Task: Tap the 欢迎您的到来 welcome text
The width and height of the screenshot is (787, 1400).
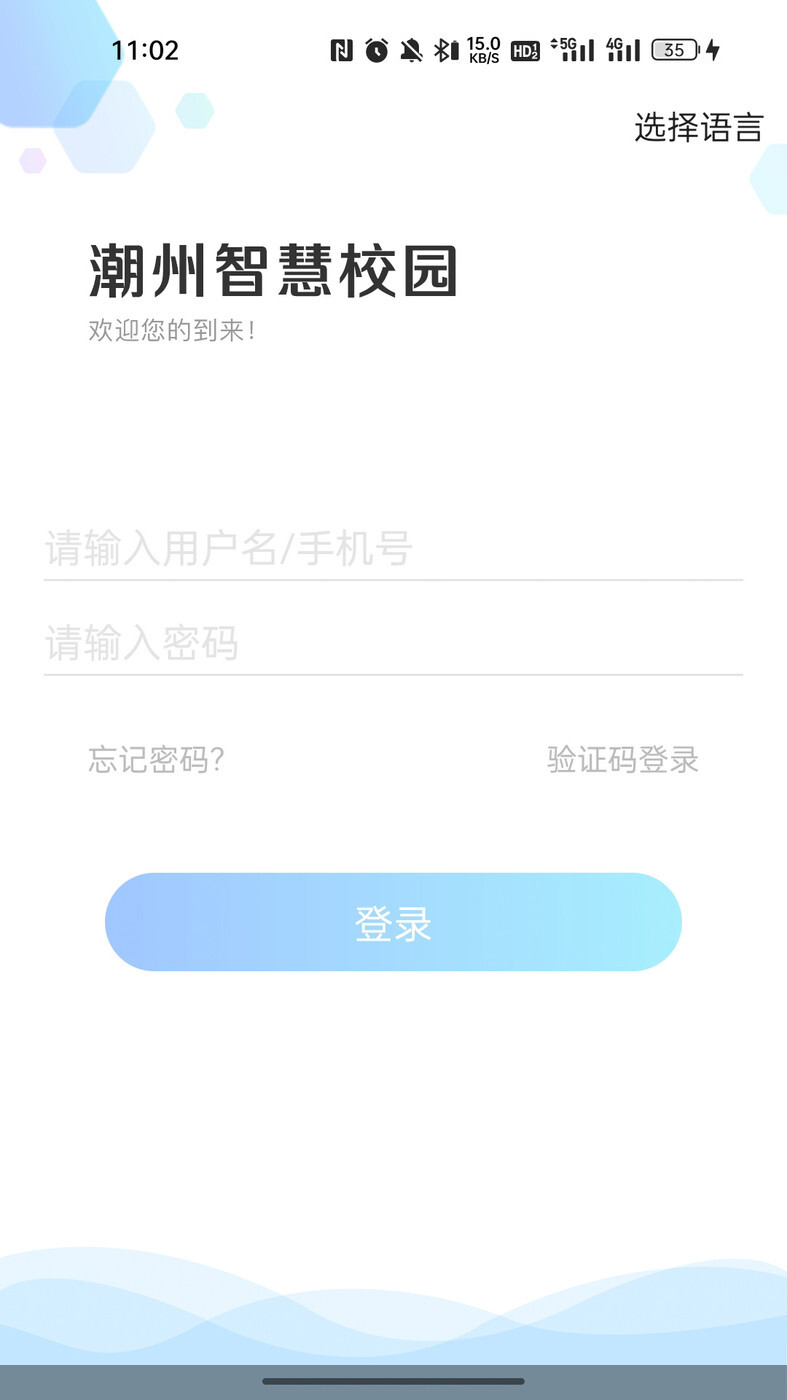Action: tap(173, 330)
